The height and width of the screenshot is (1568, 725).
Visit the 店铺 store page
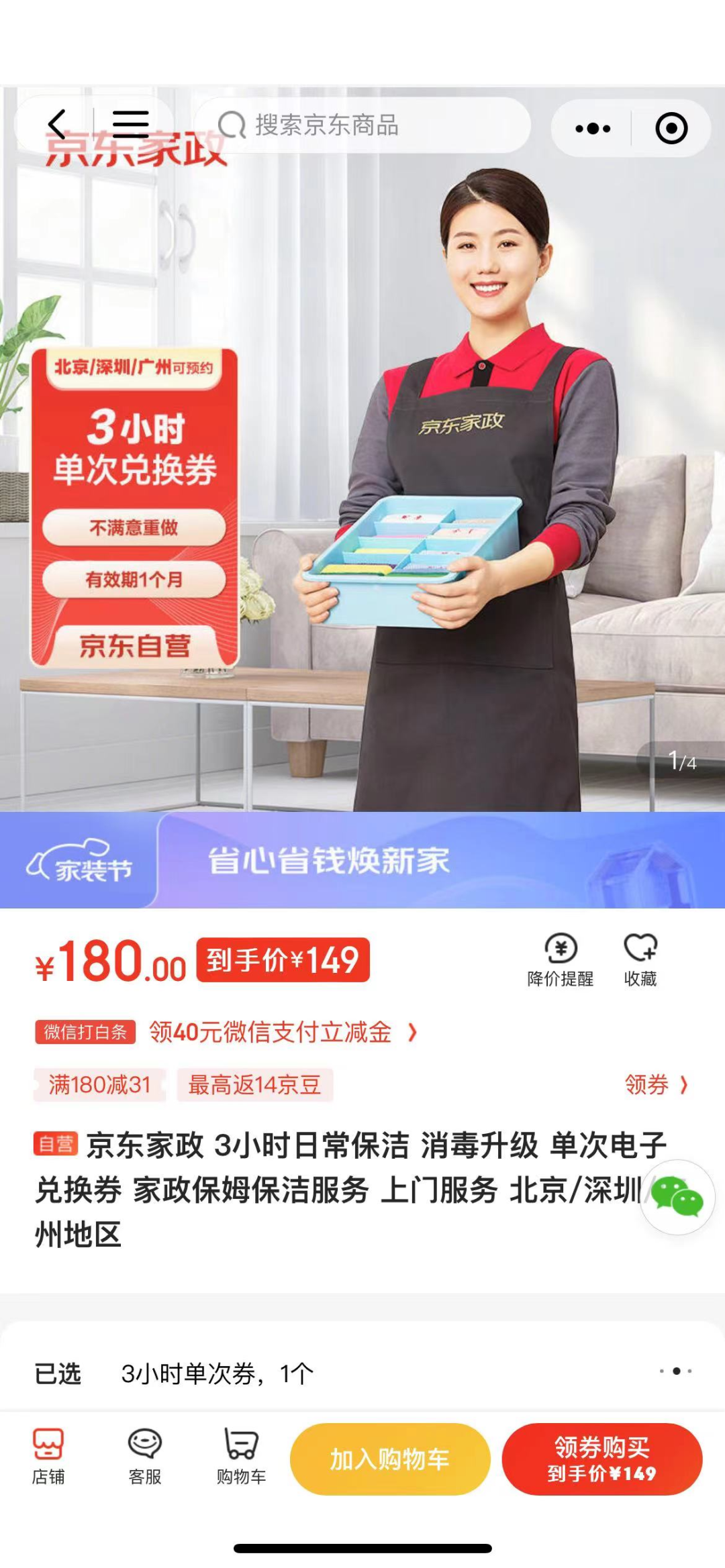[x=48, y=1457]
